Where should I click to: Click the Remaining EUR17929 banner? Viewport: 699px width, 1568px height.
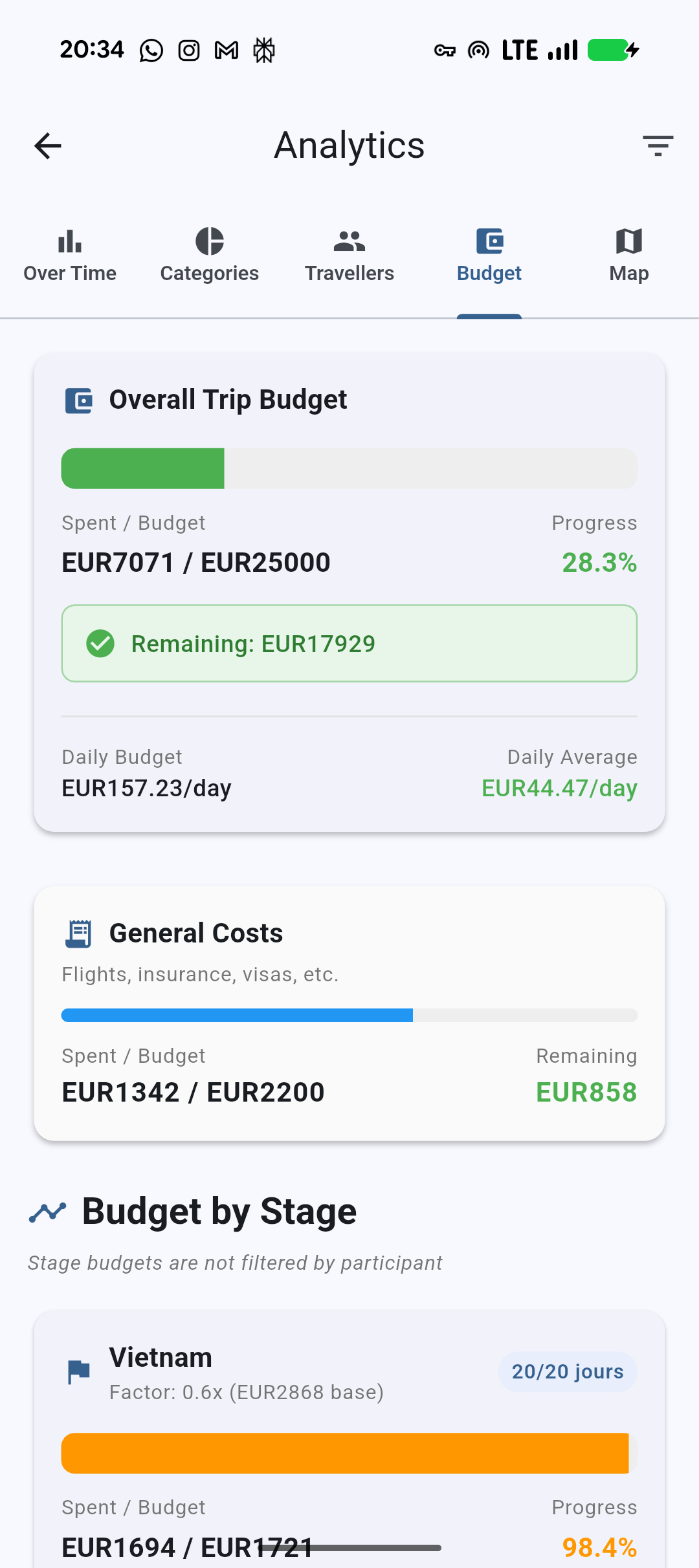[349, 643]
